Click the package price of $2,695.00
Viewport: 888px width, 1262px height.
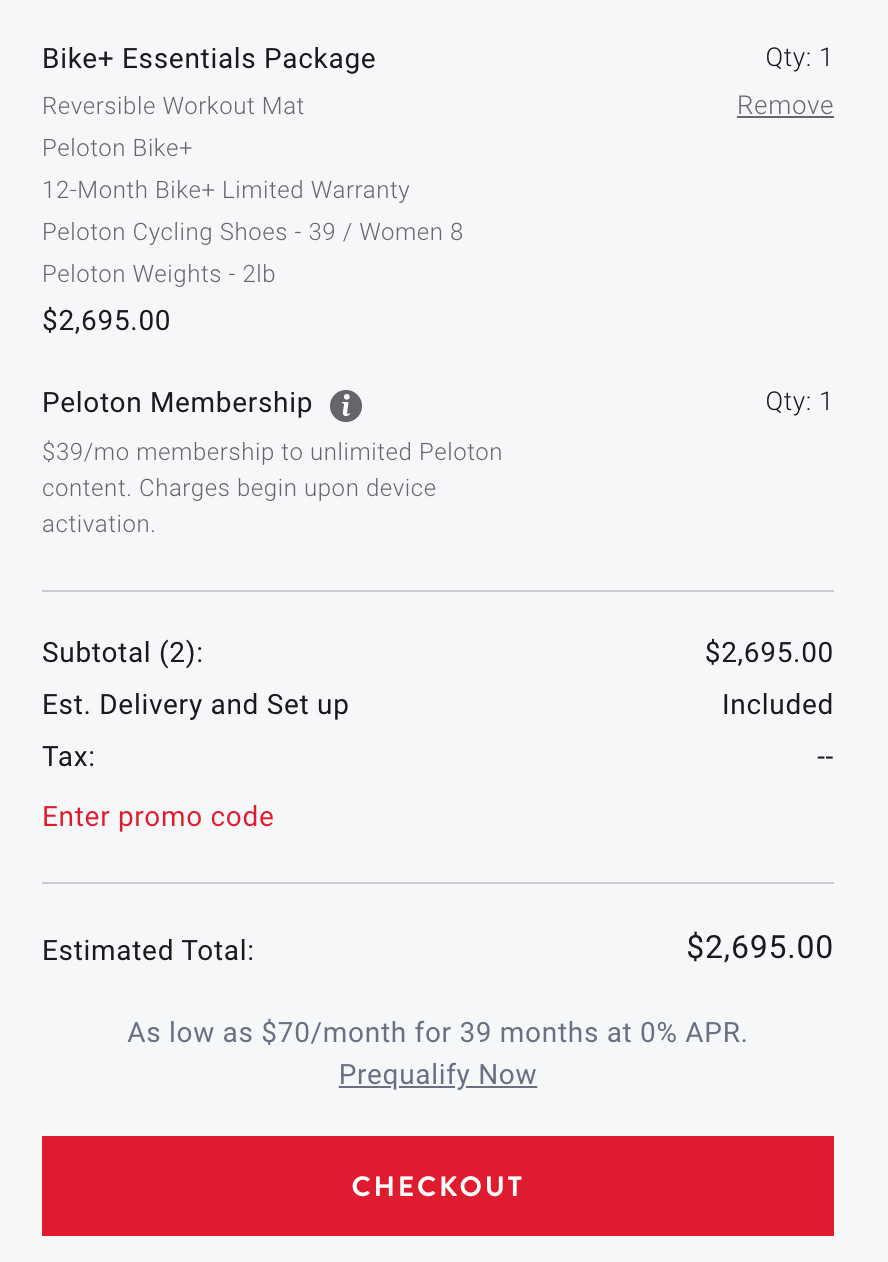click(x=106, y=320)
